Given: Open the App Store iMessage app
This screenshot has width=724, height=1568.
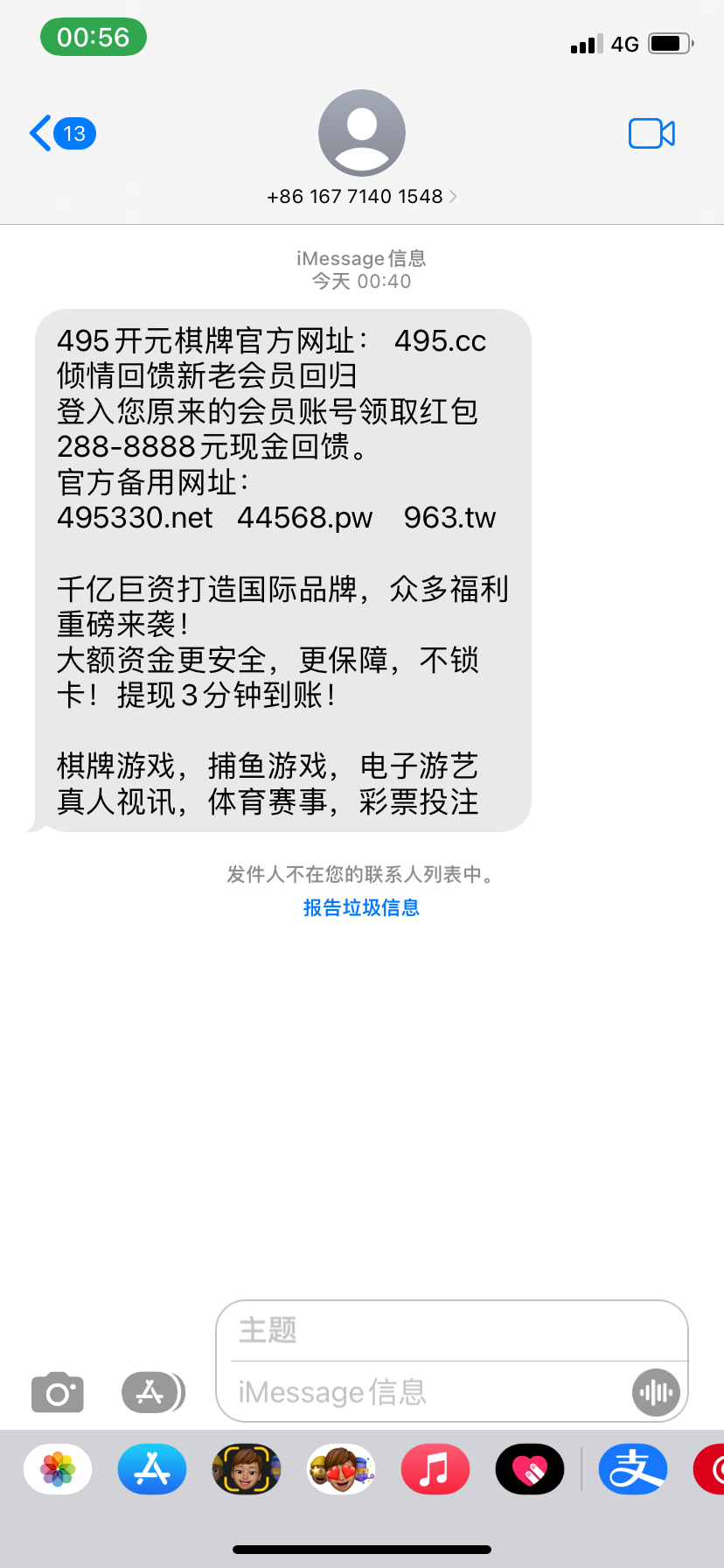Looking at the screenshot, I should pos(152,1469).
